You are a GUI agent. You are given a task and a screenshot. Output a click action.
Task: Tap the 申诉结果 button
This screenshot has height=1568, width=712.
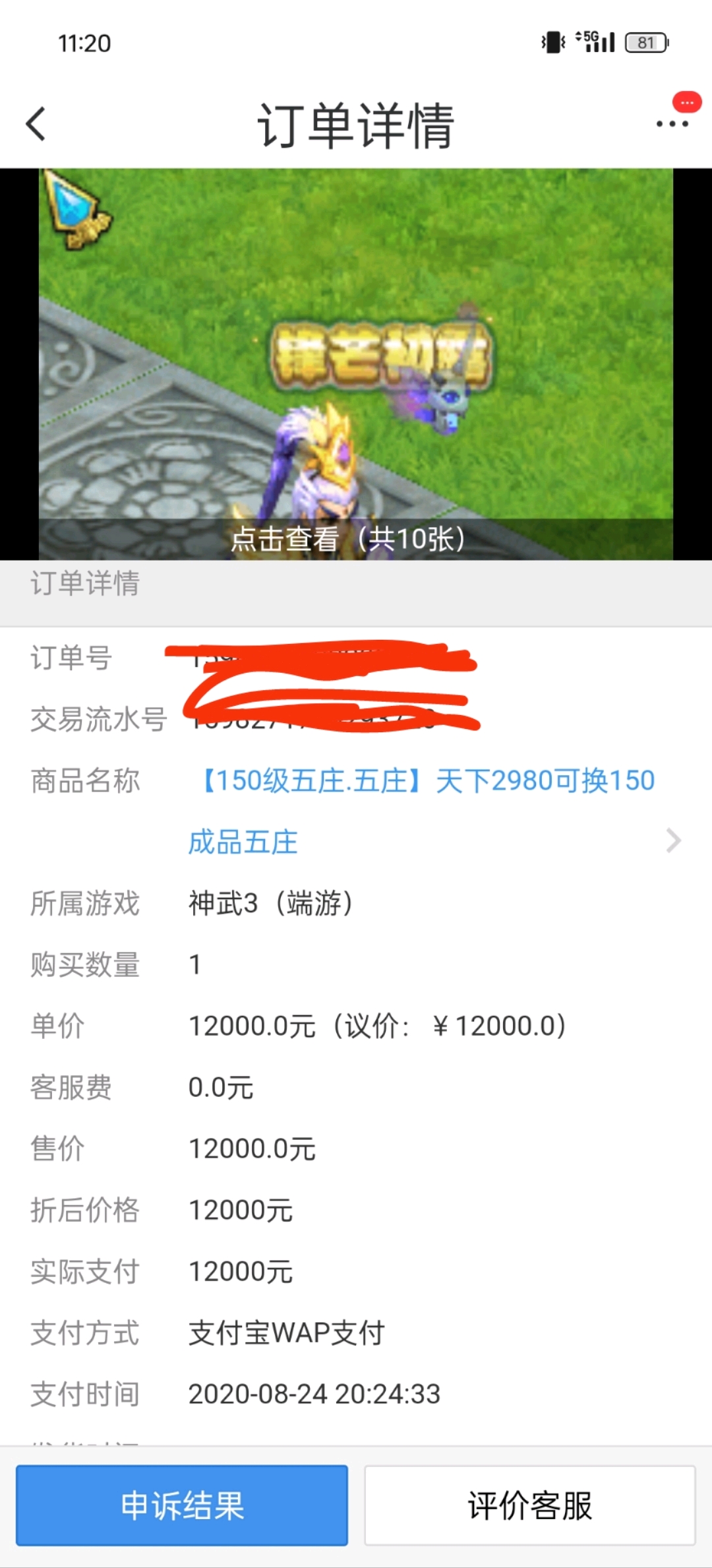point(182,1505)
